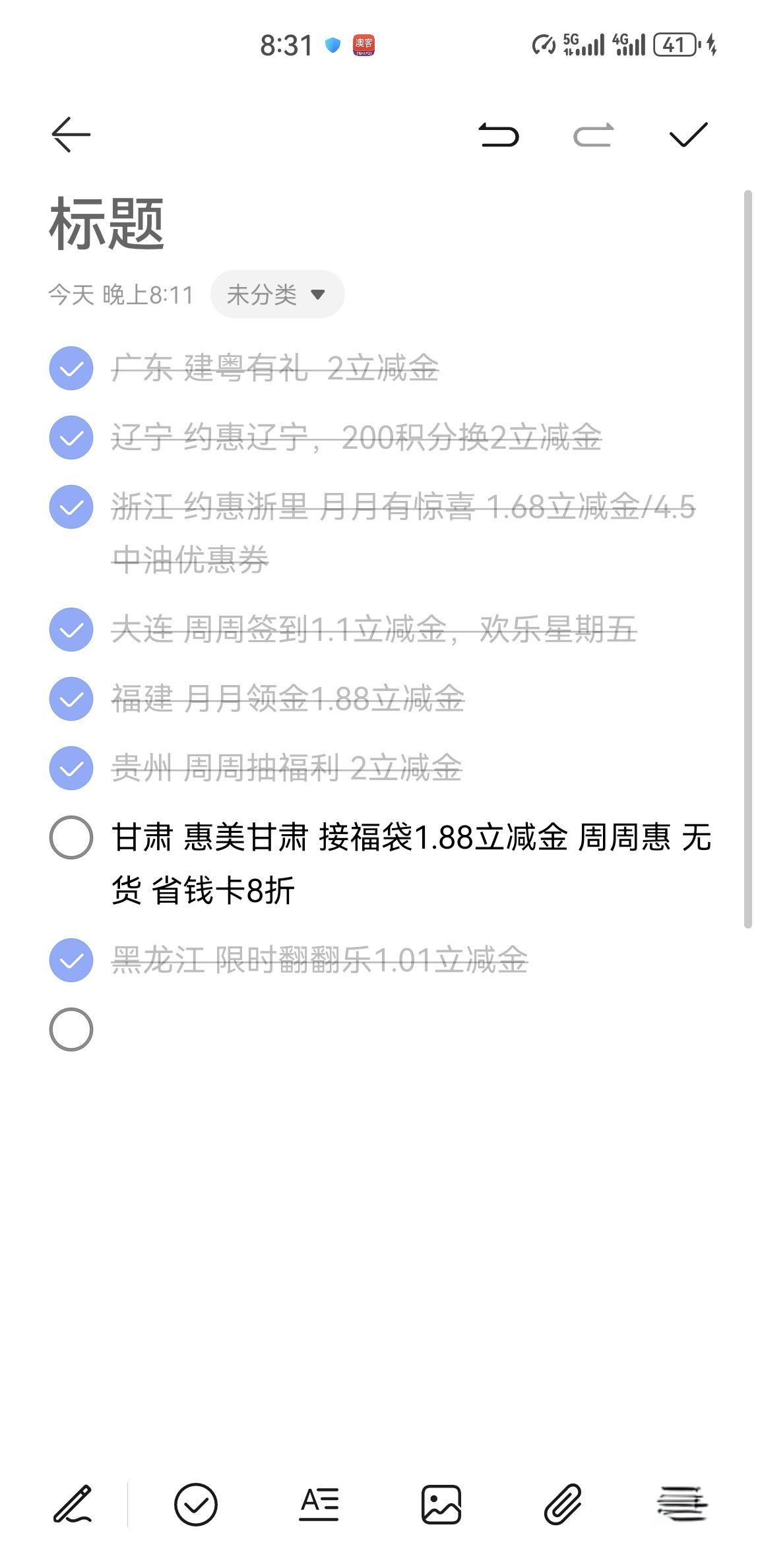This screenshot has height=1568, width=760.
Task: Go back using the arrow icon
Action: click(71, 135)
